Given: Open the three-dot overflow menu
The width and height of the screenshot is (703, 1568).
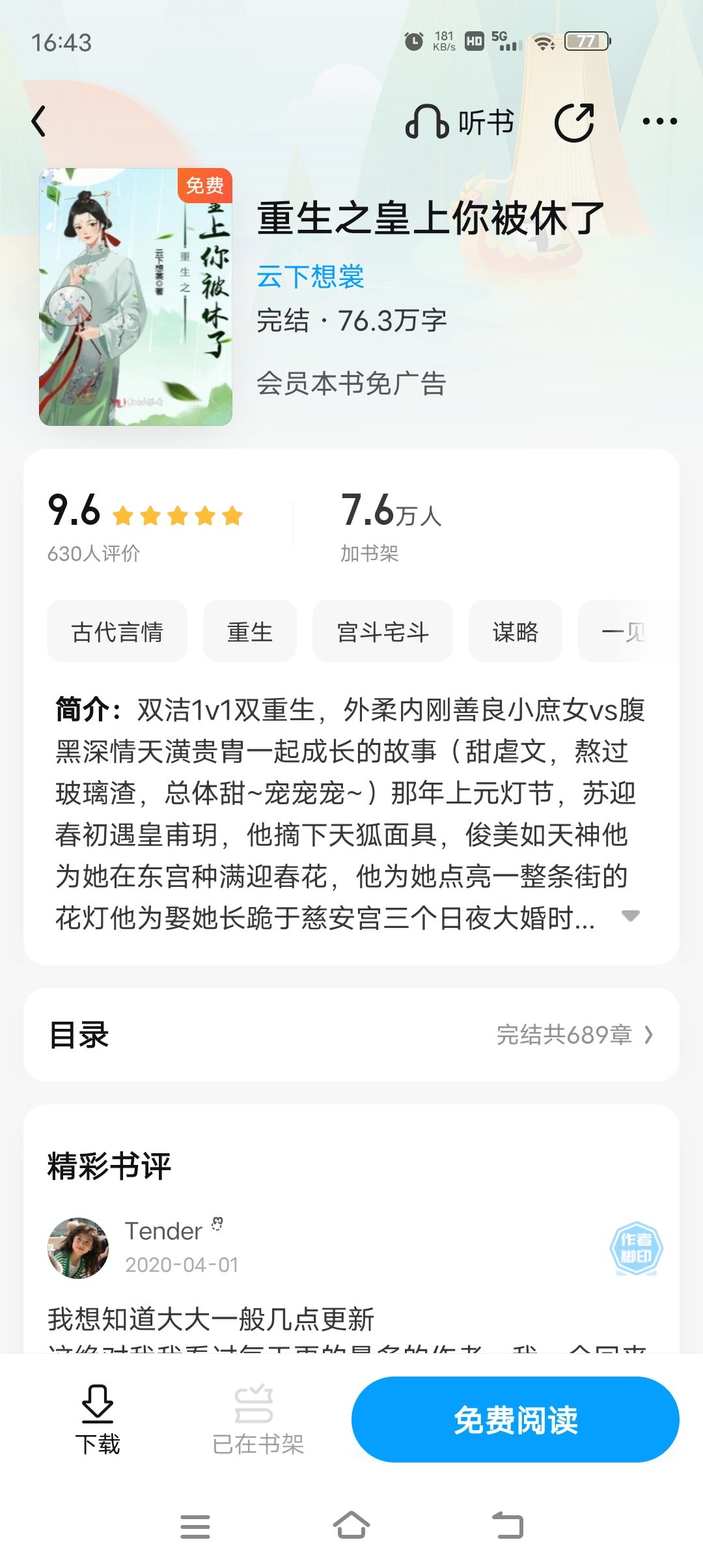Looking at the screenshot, I should pos(659,121).
